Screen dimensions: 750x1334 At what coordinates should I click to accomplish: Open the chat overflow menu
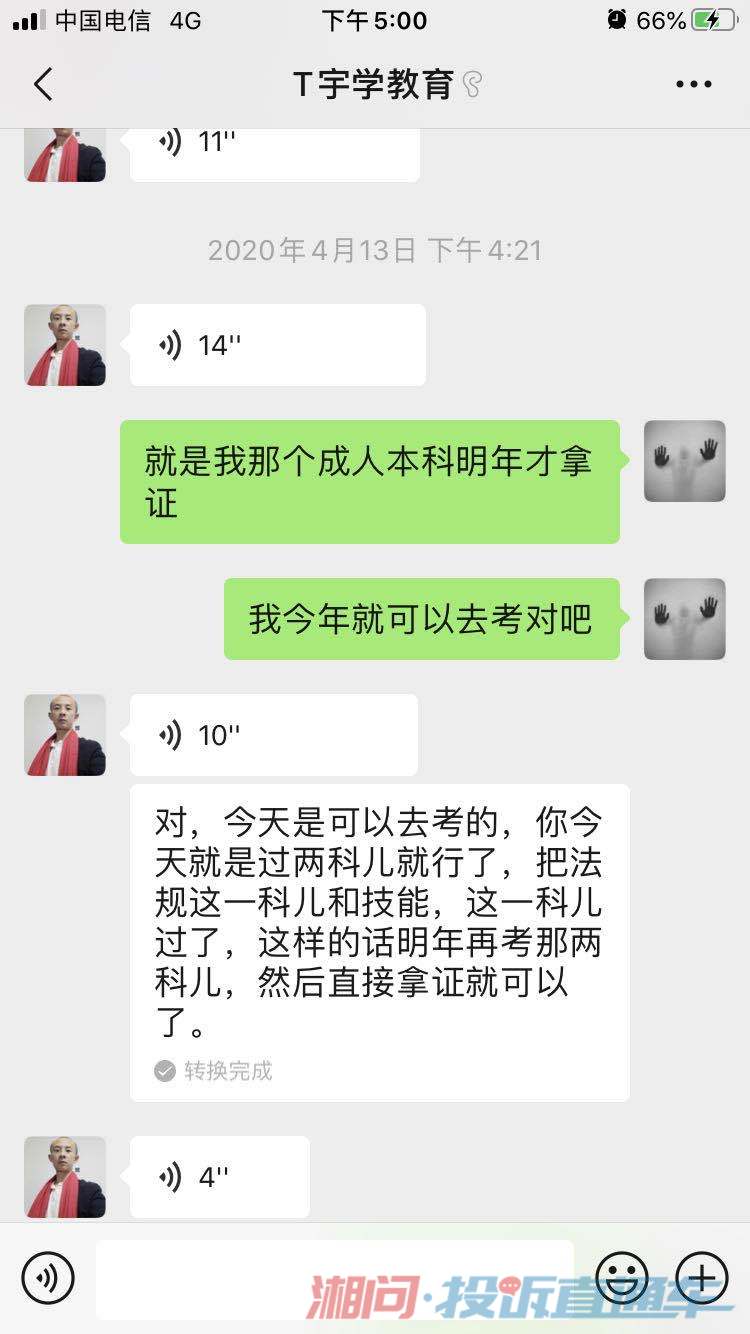693,85
